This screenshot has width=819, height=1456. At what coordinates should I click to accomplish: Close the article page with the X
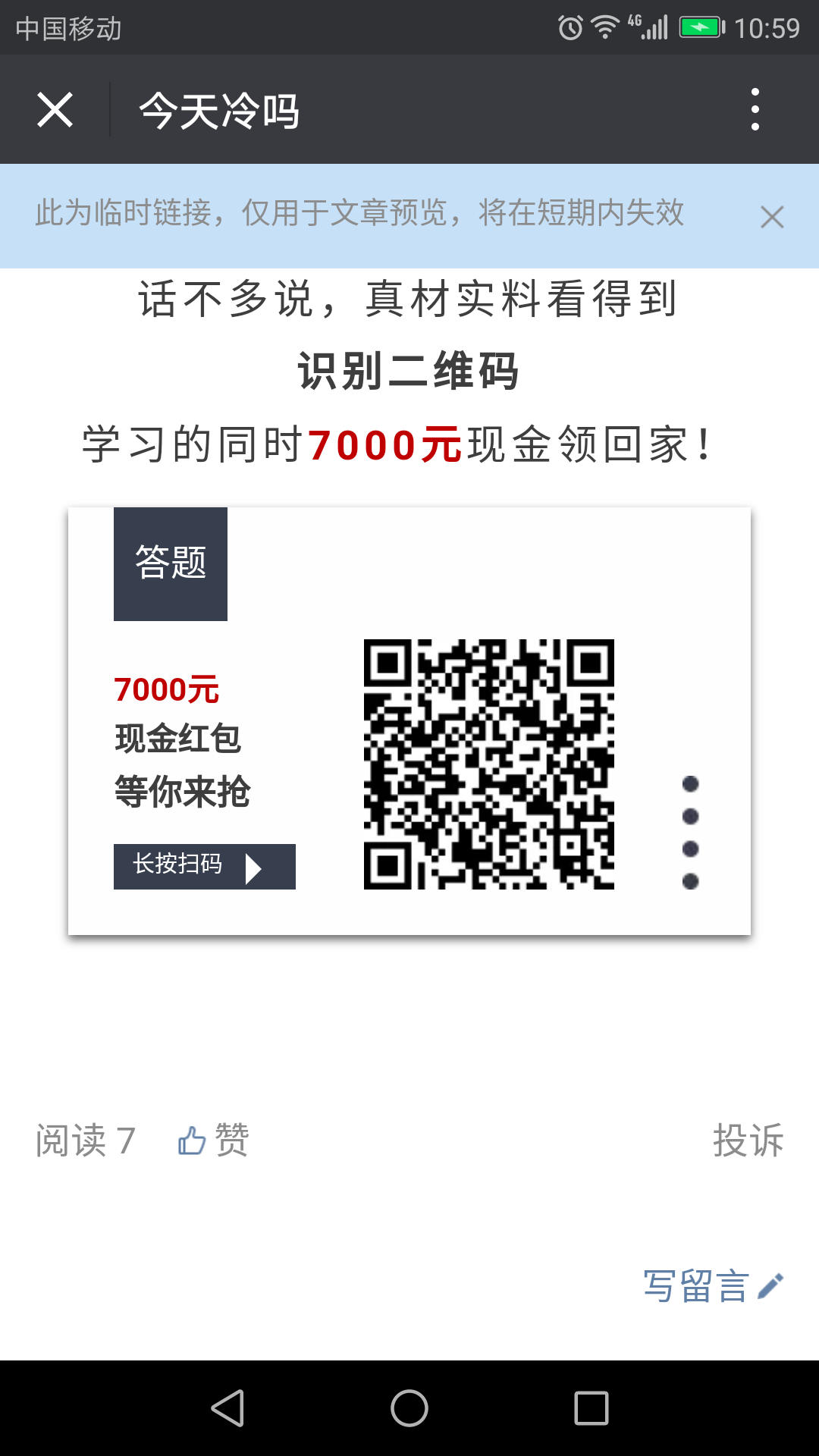pos(55,110)
